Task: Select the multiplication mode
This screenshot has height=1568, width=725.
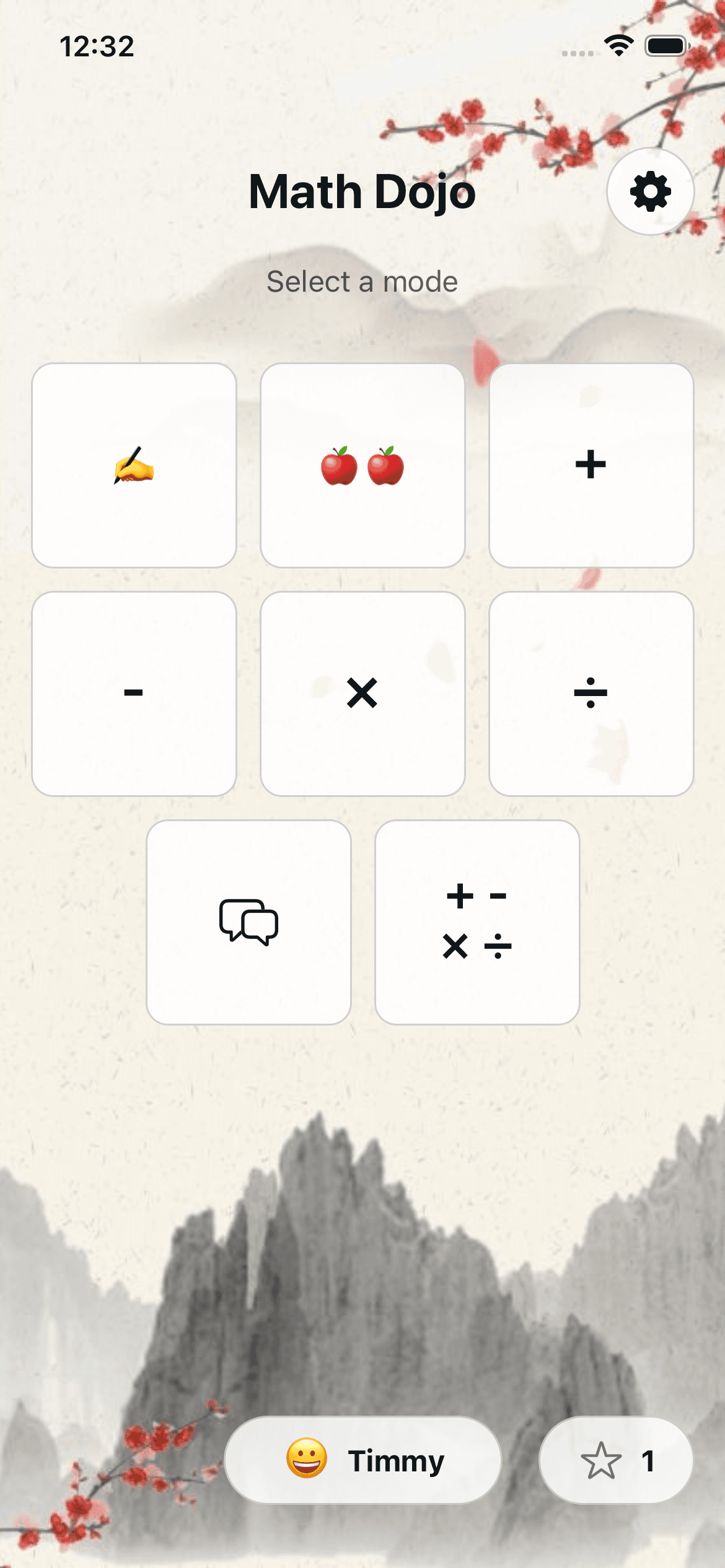Action: coord(362,694)
